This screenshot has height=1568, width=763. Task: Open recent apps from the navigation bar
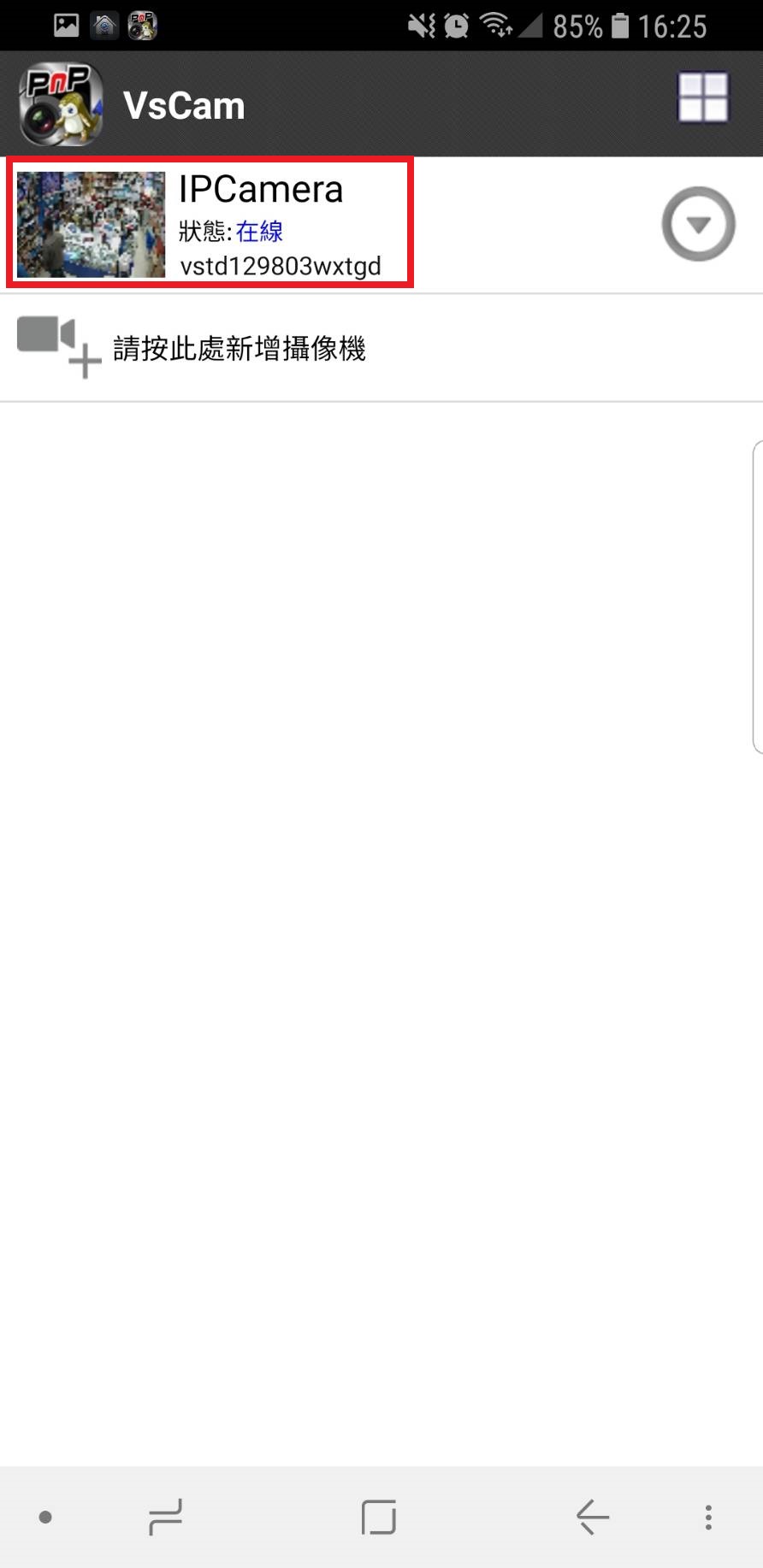(165, 1517)
